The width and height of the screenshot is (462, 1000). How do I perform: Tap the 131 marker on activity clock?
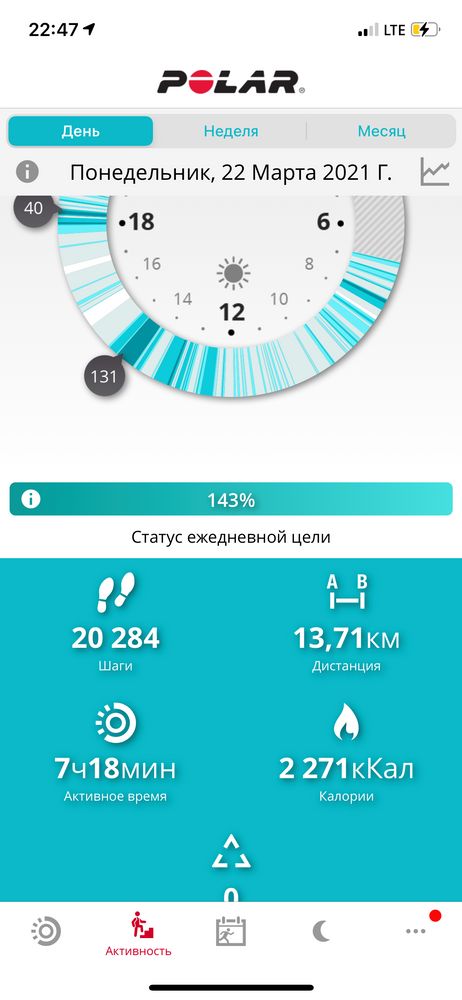point(103,376)
